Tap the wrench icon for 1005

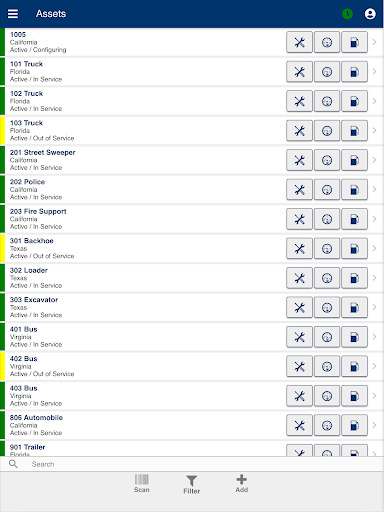point(299,42)
